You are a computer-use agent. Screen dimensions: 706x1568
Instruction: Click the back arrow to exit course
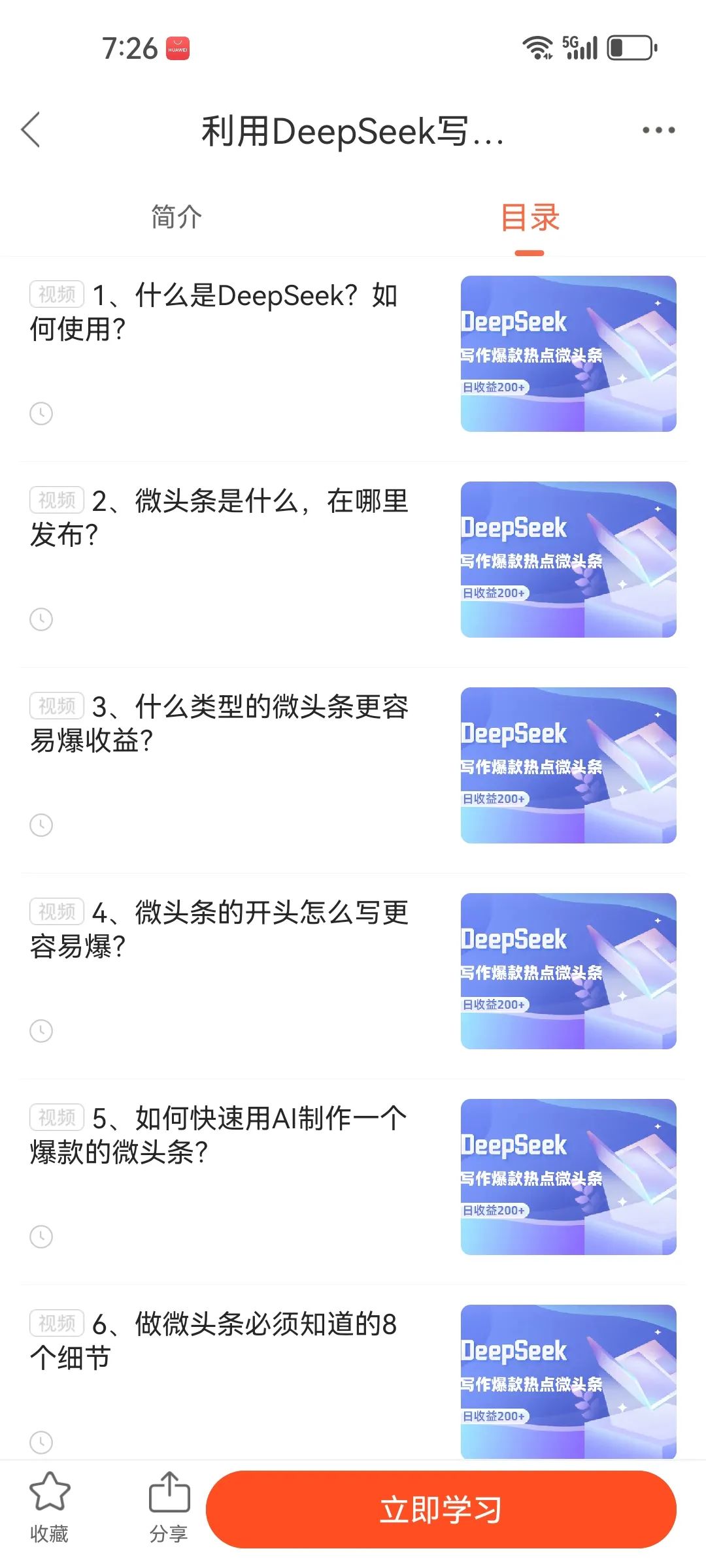point(31,131)
